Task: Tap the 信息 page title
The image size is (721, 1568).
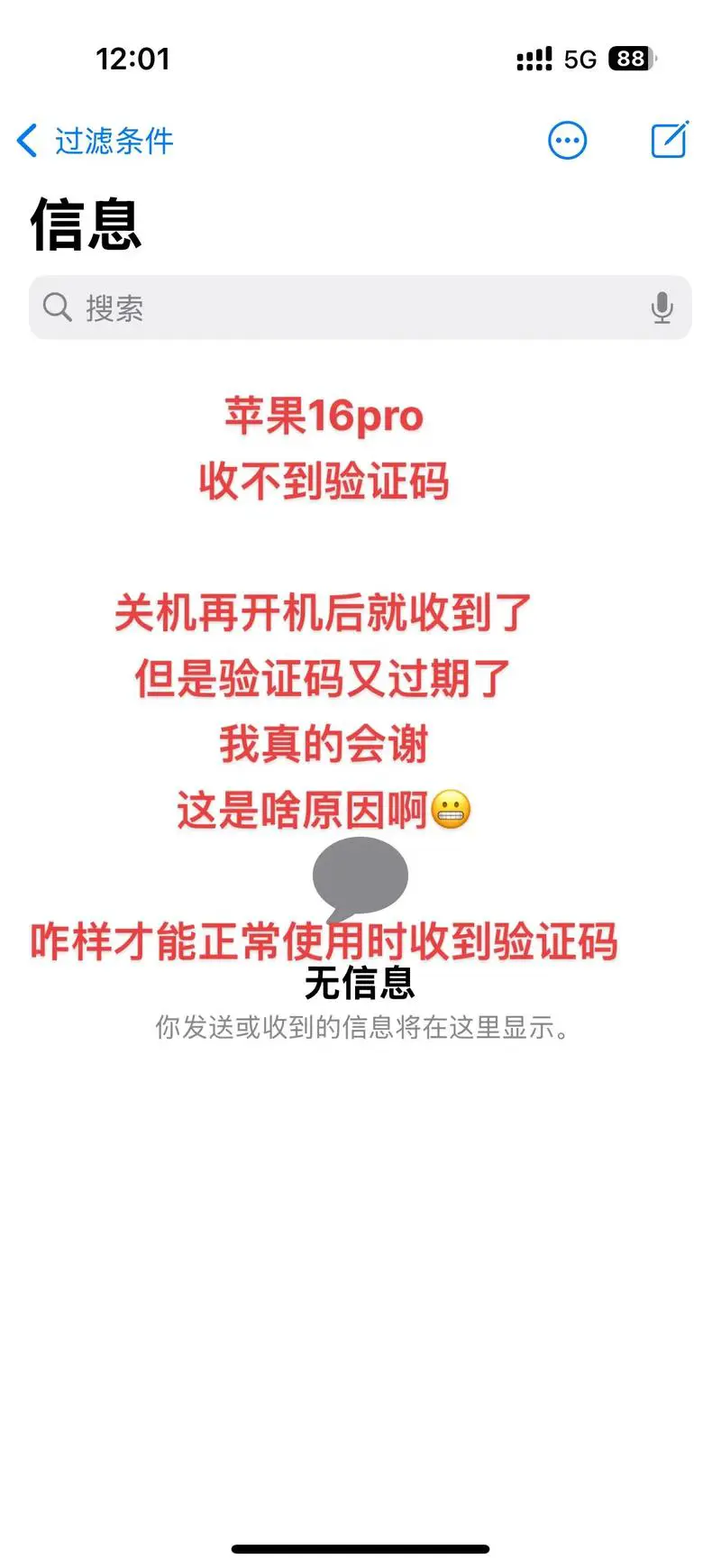Action: tap(85, 225)
